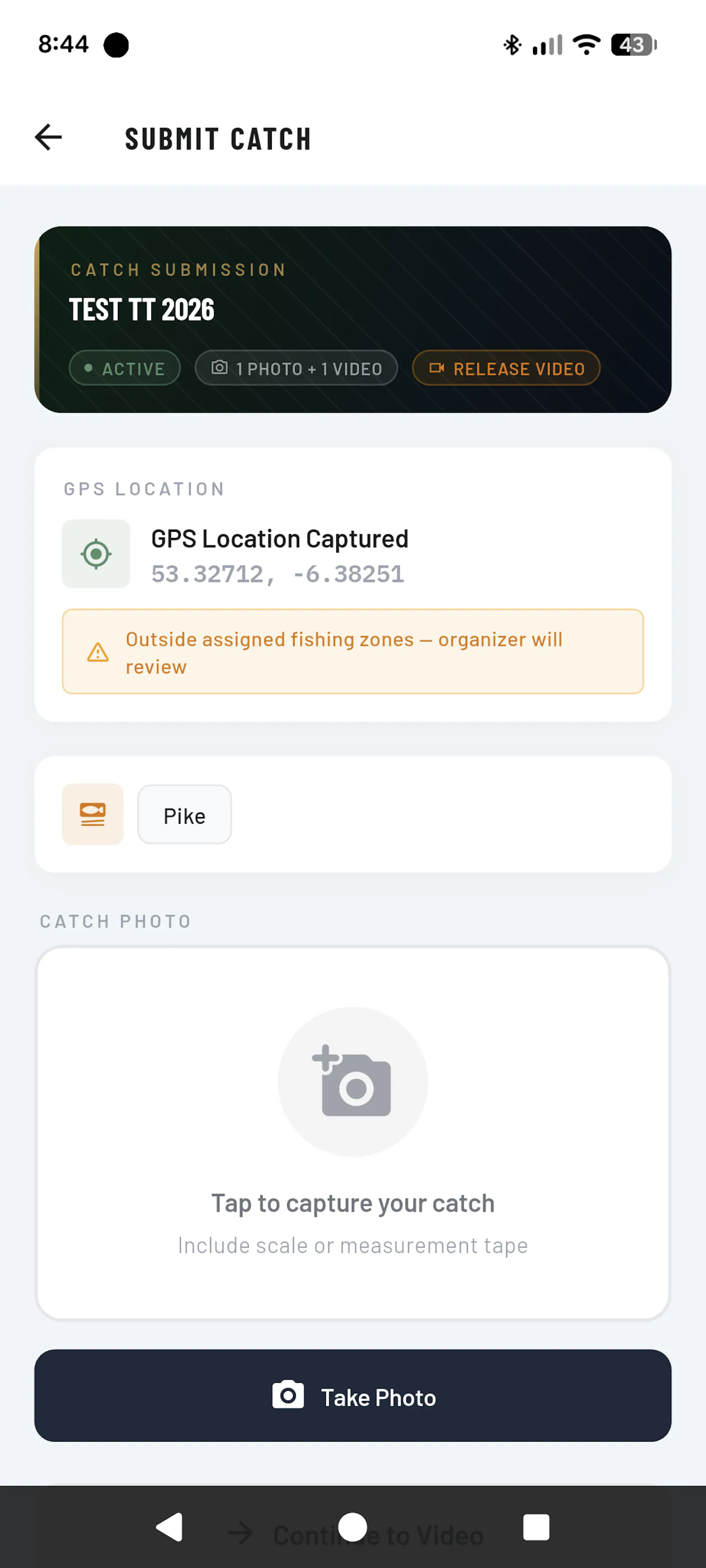
Task: Tap the system home button
Action: 353,1528
